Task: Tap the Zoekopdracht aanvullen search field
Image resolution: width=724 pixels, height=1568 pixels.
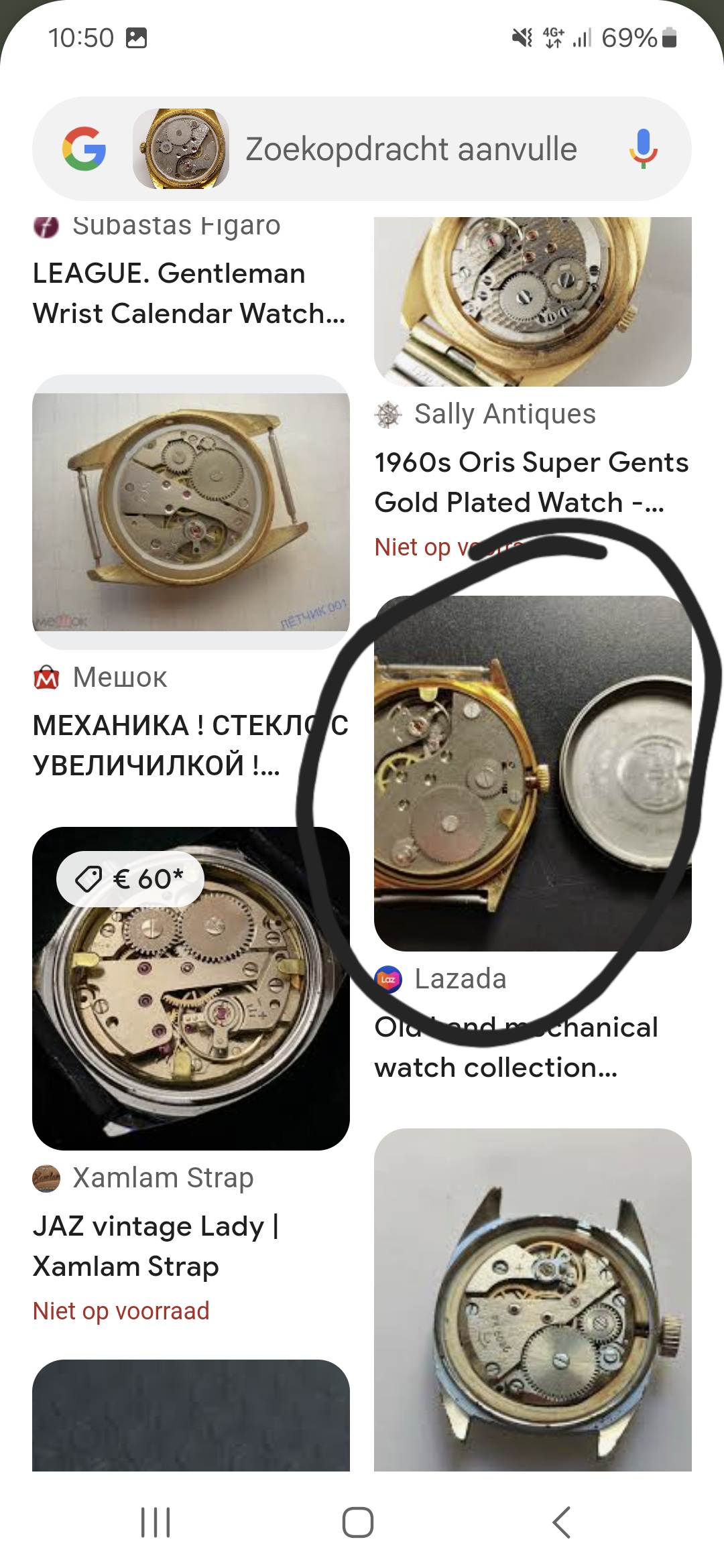Action: [410, 149]
